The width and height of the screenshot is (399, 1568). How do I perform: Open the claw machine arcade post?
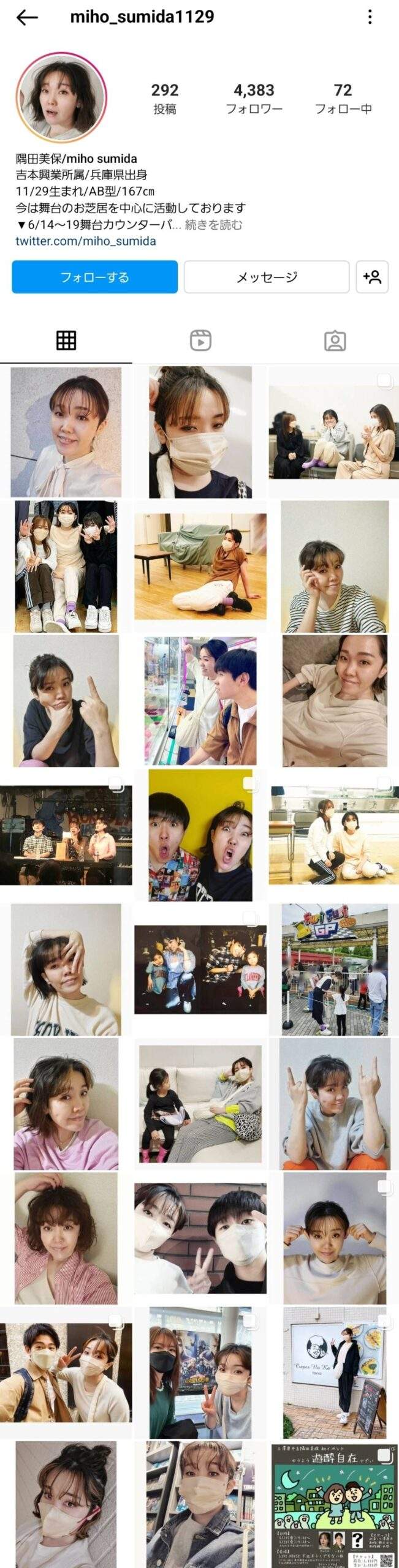pos(200,701)
